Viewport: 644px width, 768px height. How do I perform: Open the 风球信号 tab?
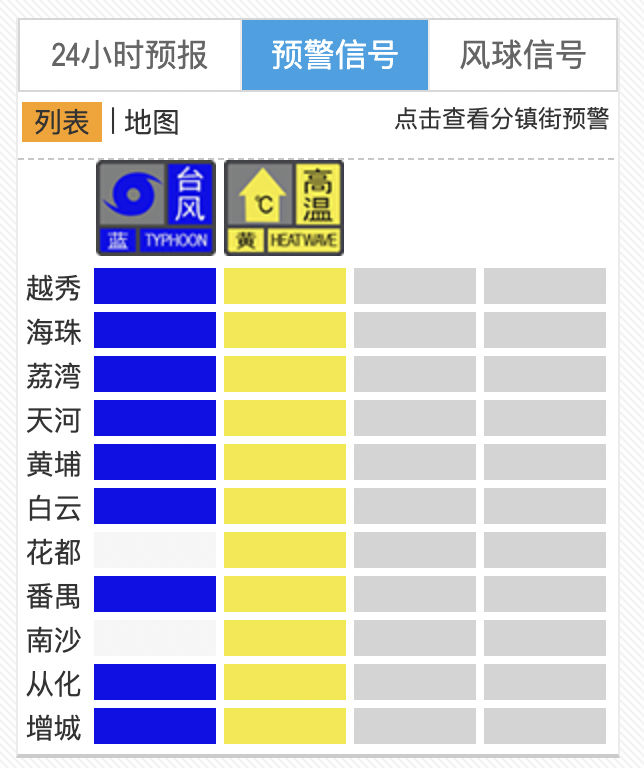[x=522, y=55]
